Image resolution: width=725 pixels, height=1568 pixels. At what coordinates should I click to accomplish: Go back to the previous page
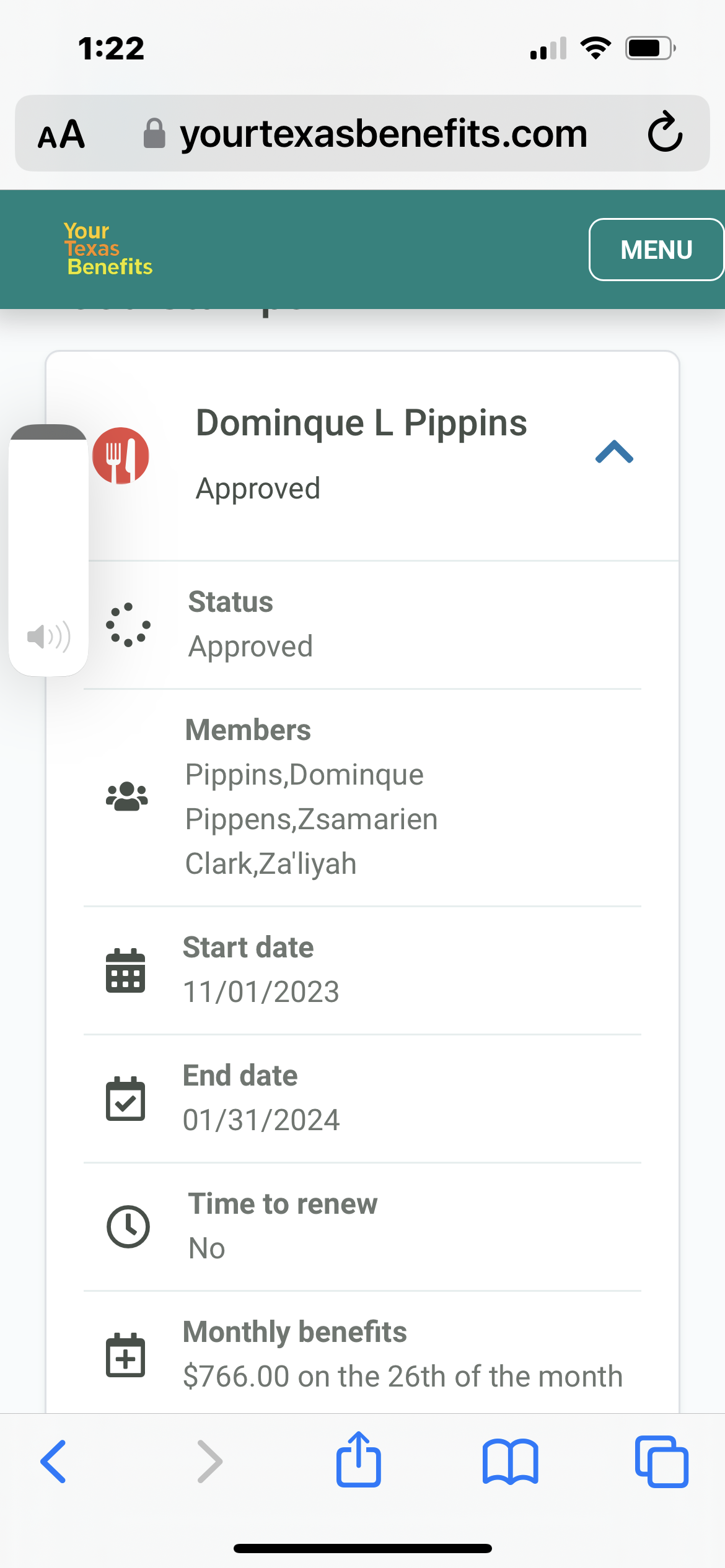(53, 1461)
